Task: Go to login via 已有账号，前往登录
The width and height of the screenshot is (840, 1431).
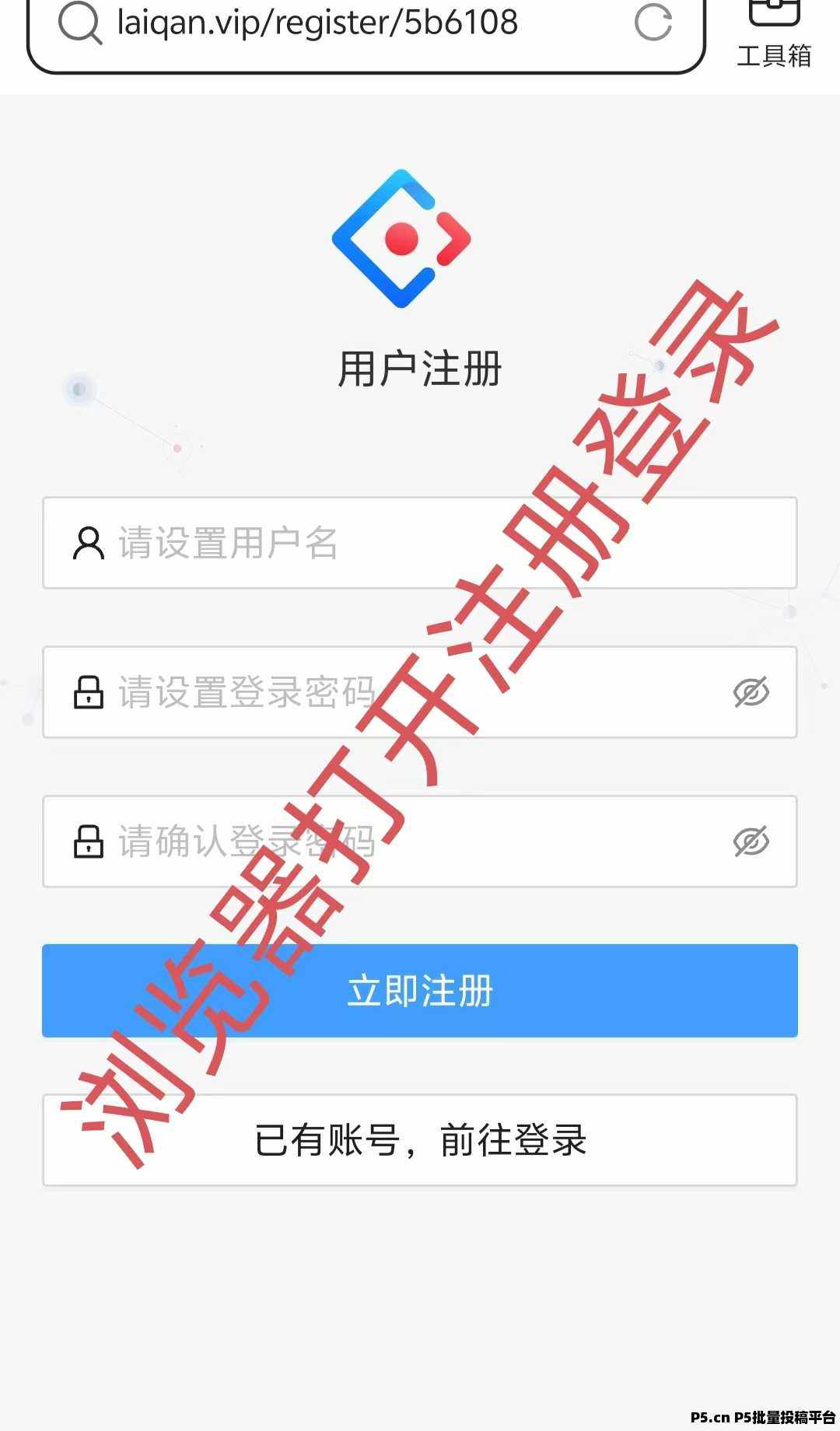Action: [420, 1140]
